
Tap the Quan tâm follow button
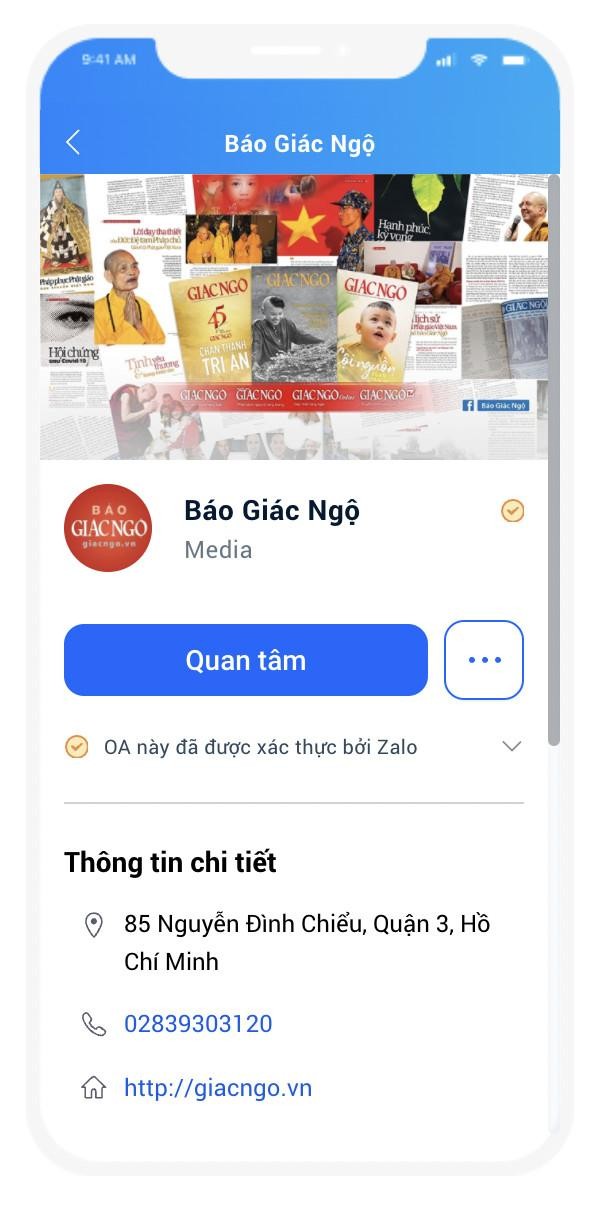246,660
